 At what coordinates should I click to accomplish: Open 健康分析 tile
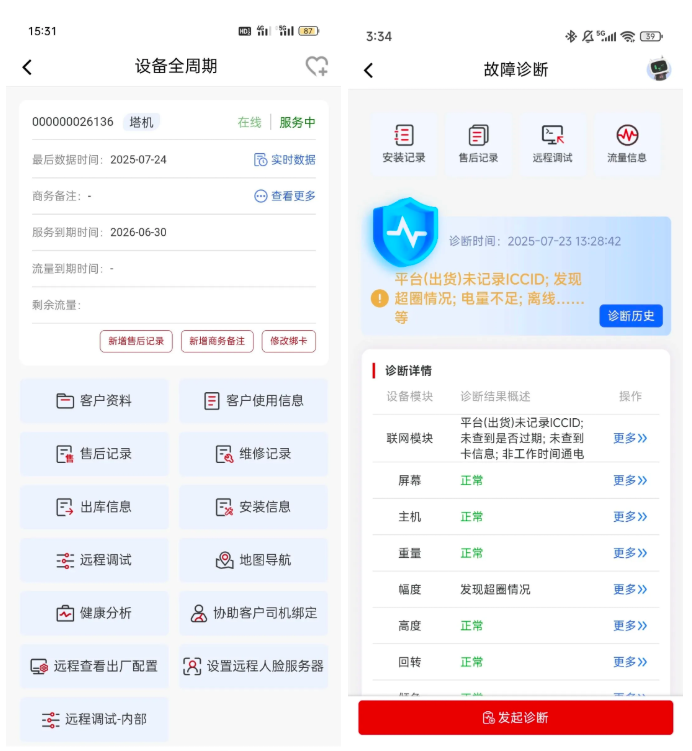[x=95, y=613]
